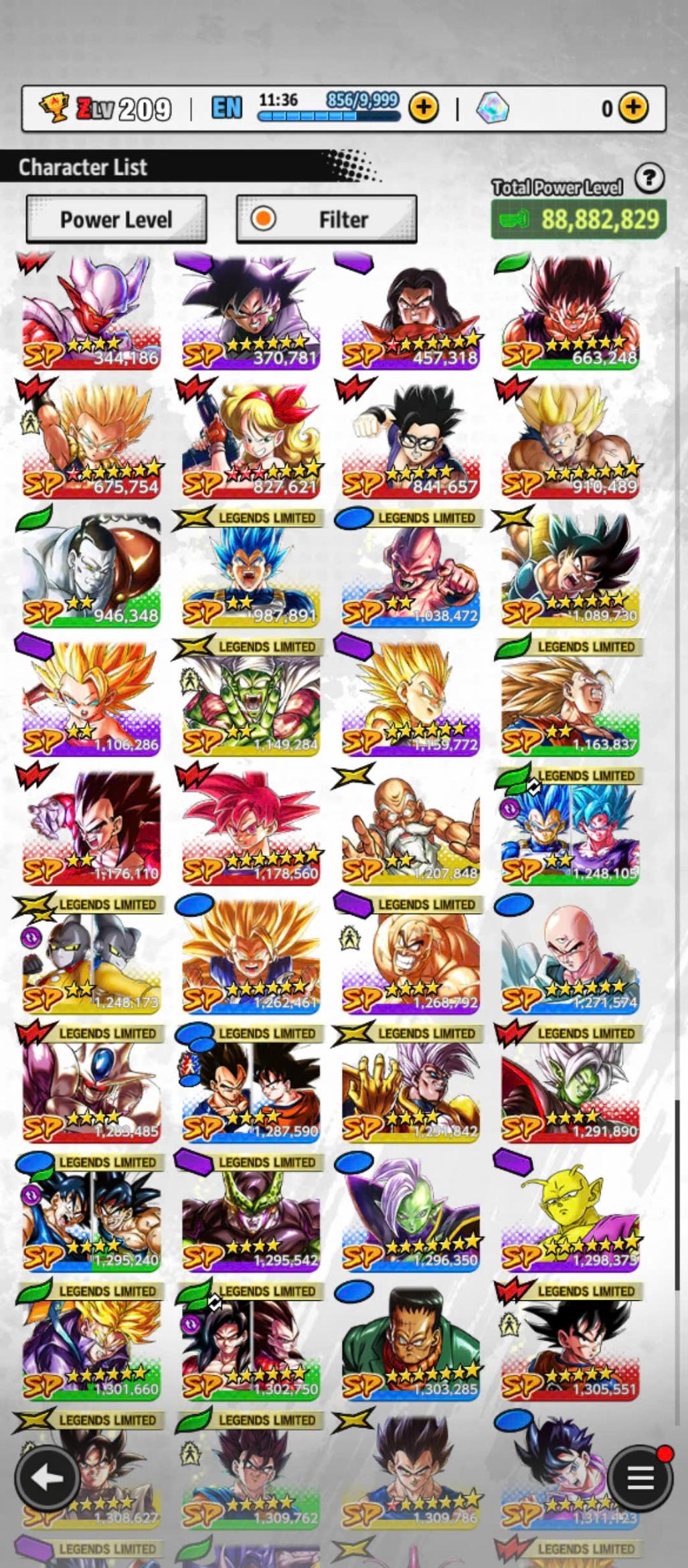Go back with the arrow button
688x1568 pixels.
pyautogui.click(x=46, y=1478)
